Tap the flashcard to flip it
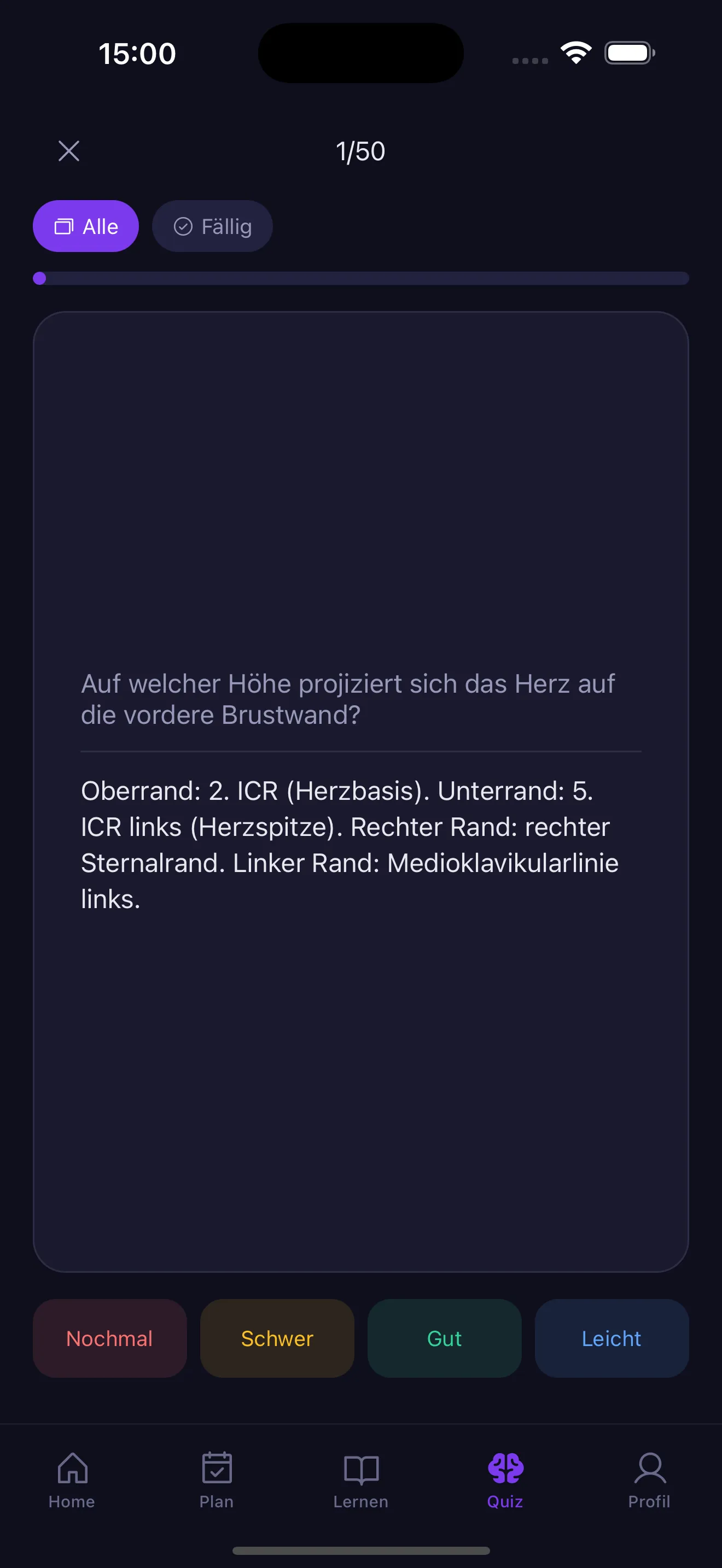 point(361,791)
